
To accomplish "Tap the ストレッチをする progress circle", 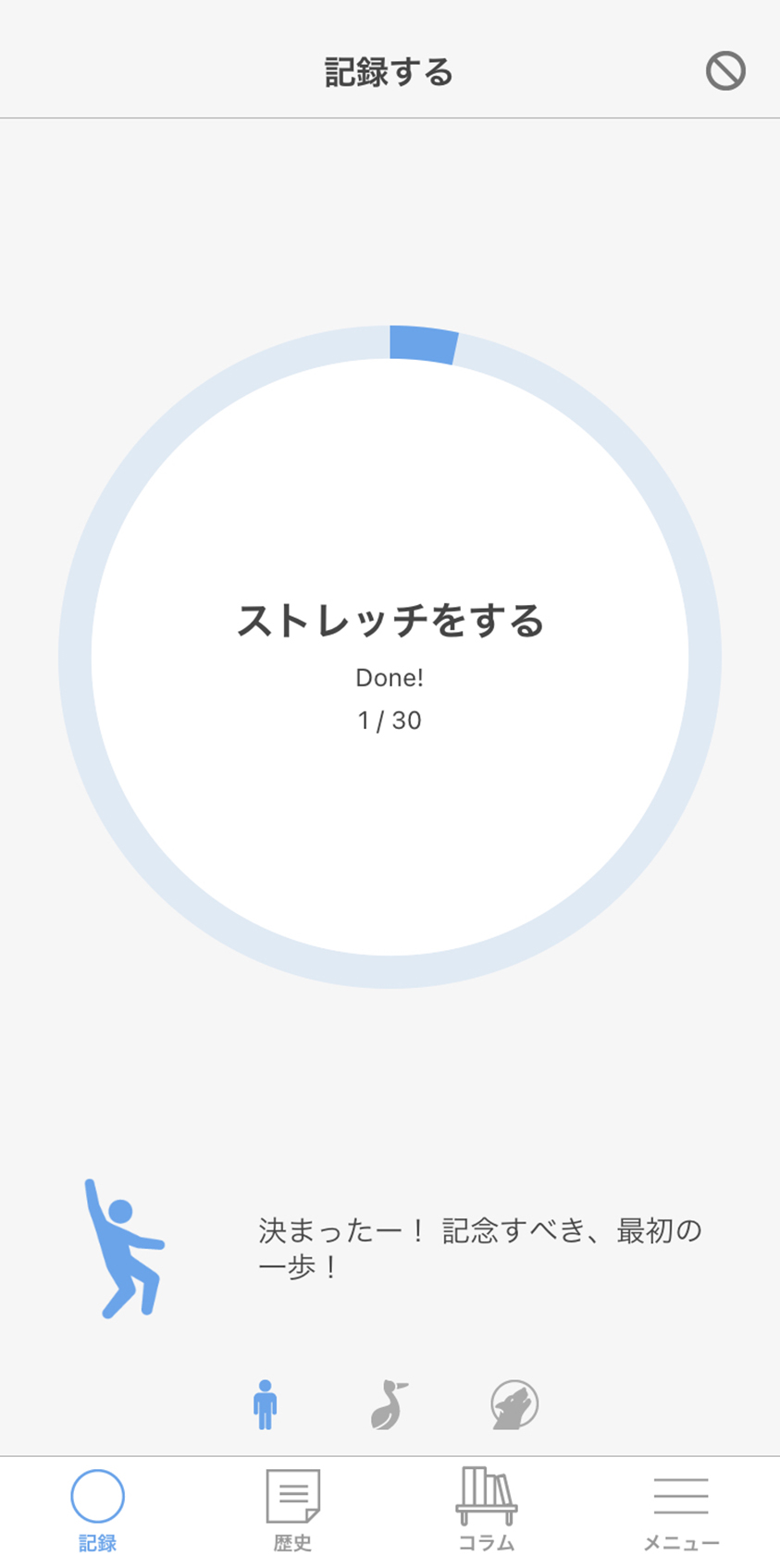I will (x=390, y=657).
